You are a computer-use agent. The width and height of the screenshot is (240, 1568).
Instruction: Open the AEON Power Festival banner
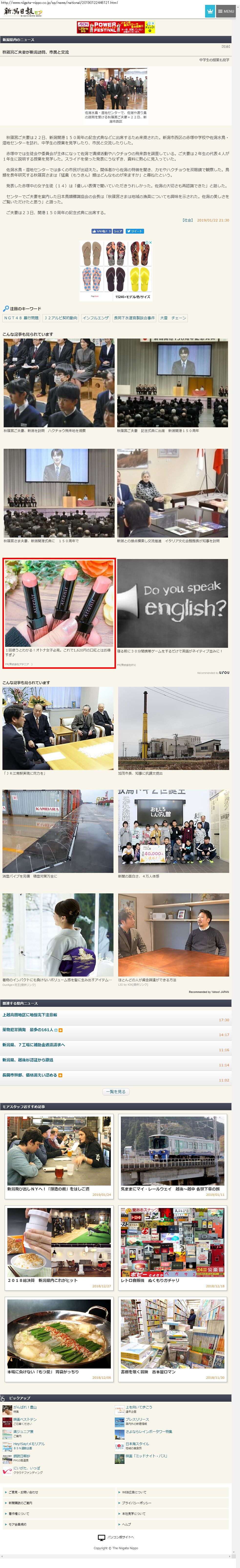click(116, 27)
